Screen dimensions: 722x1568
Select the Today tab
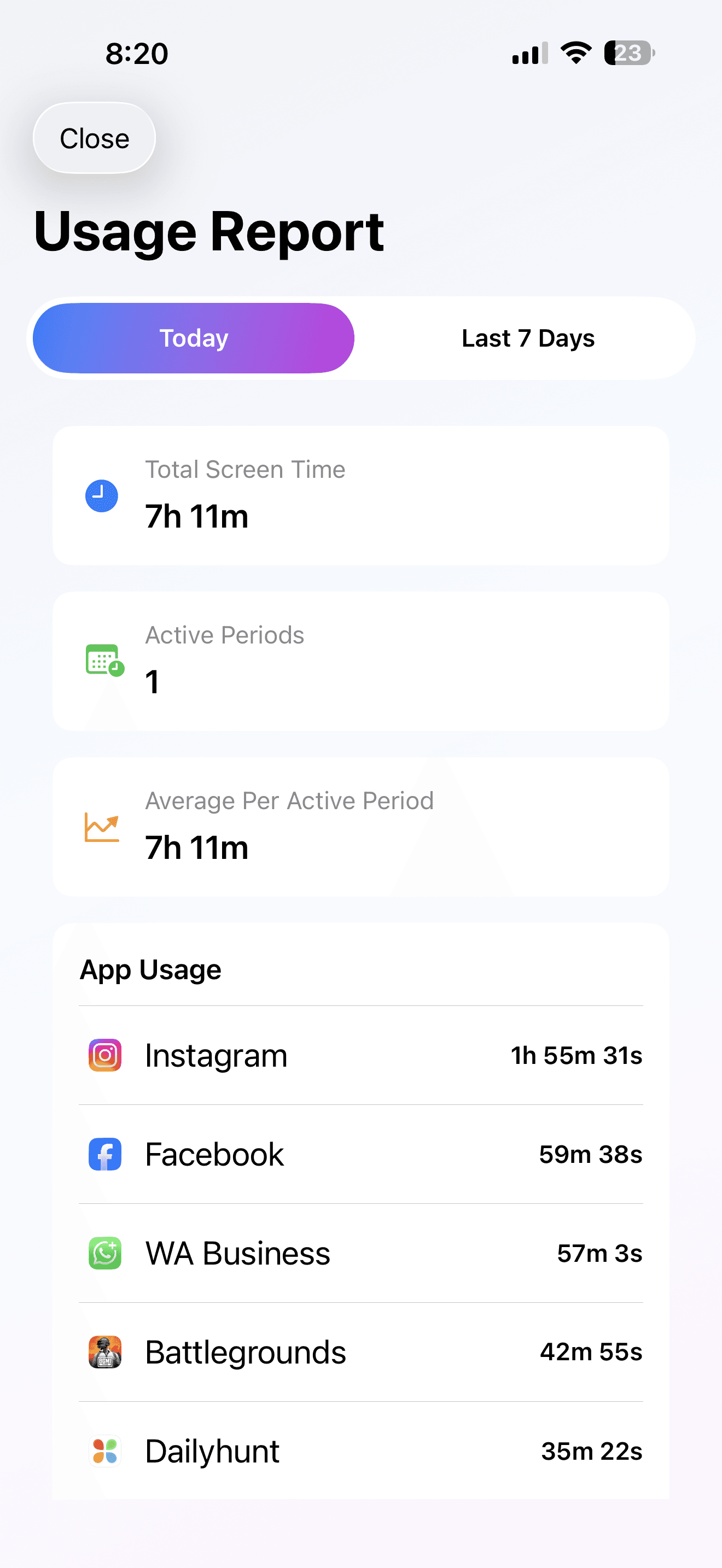pyautogui.click(x=193, y=338)
